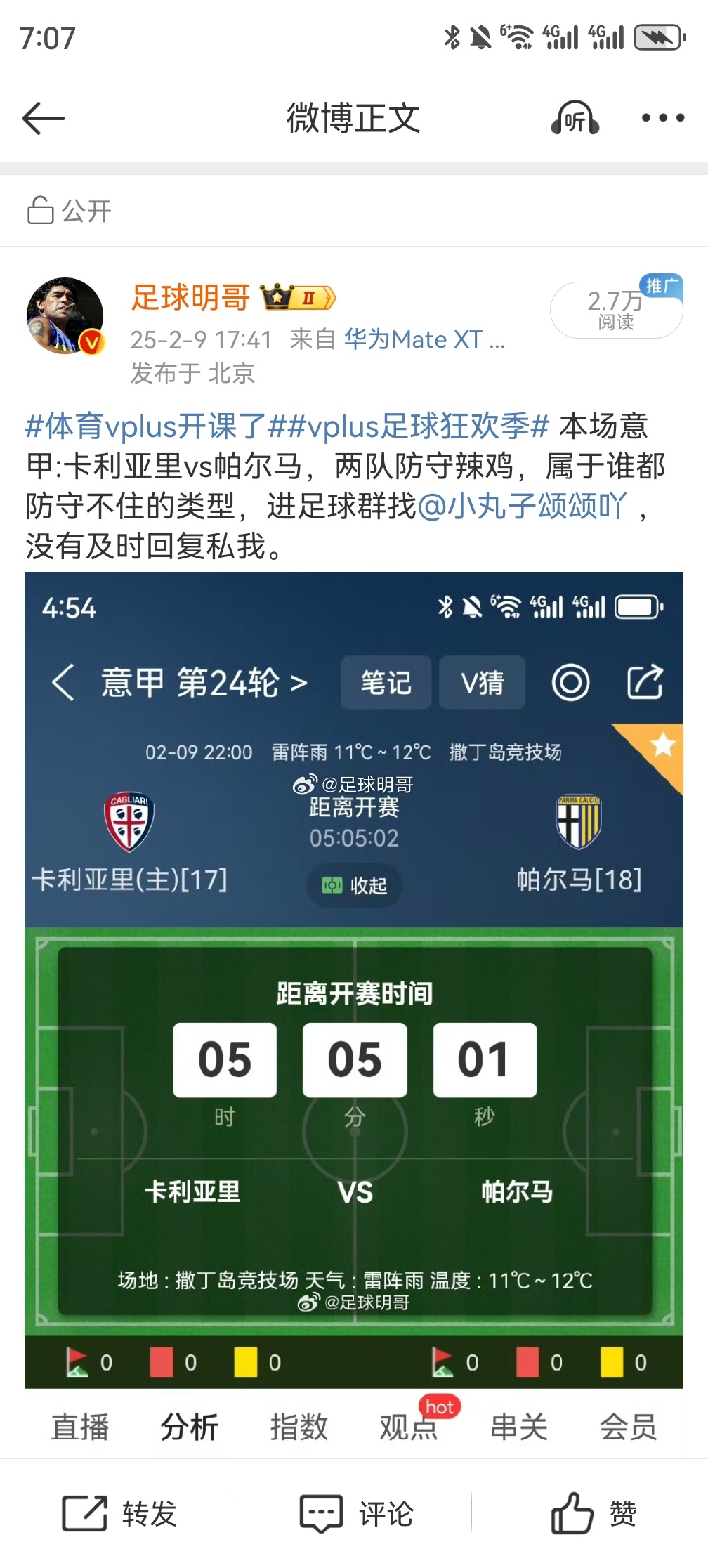Open the #体育vplus开课了# hashtag

tap(146, 426)
